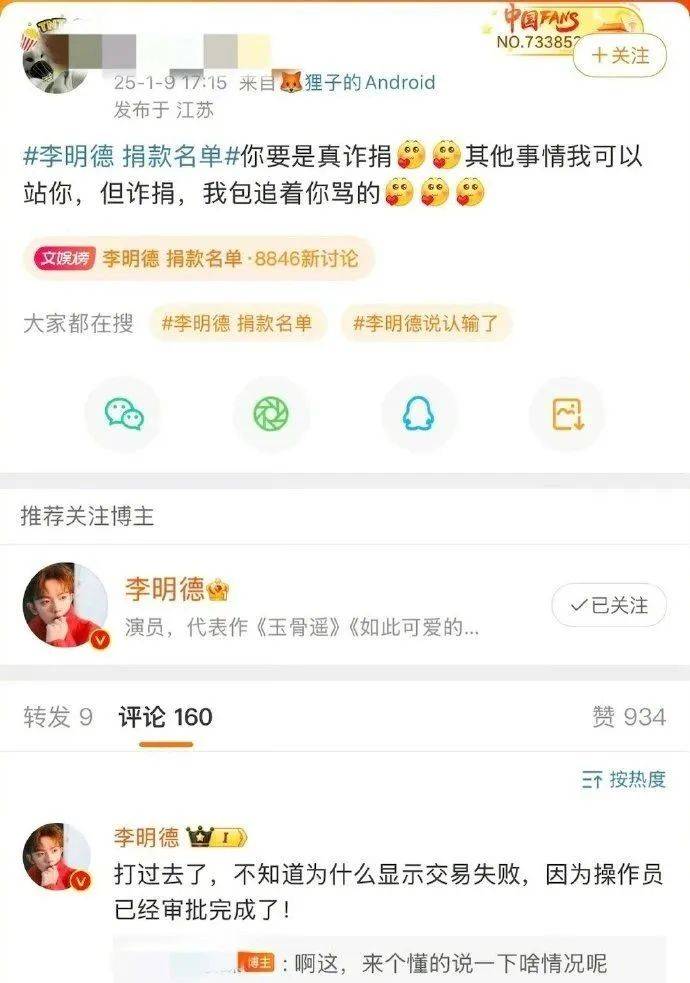
Task: Share the post to WeChat
Action: 123,414
